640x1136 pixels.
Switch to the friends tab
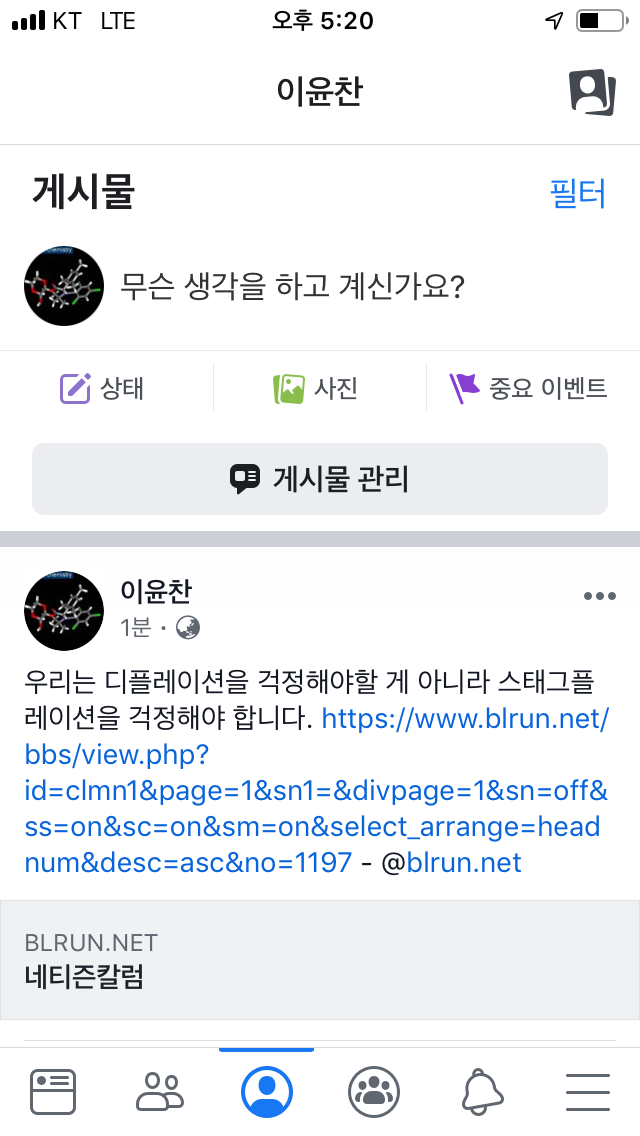159,1092
